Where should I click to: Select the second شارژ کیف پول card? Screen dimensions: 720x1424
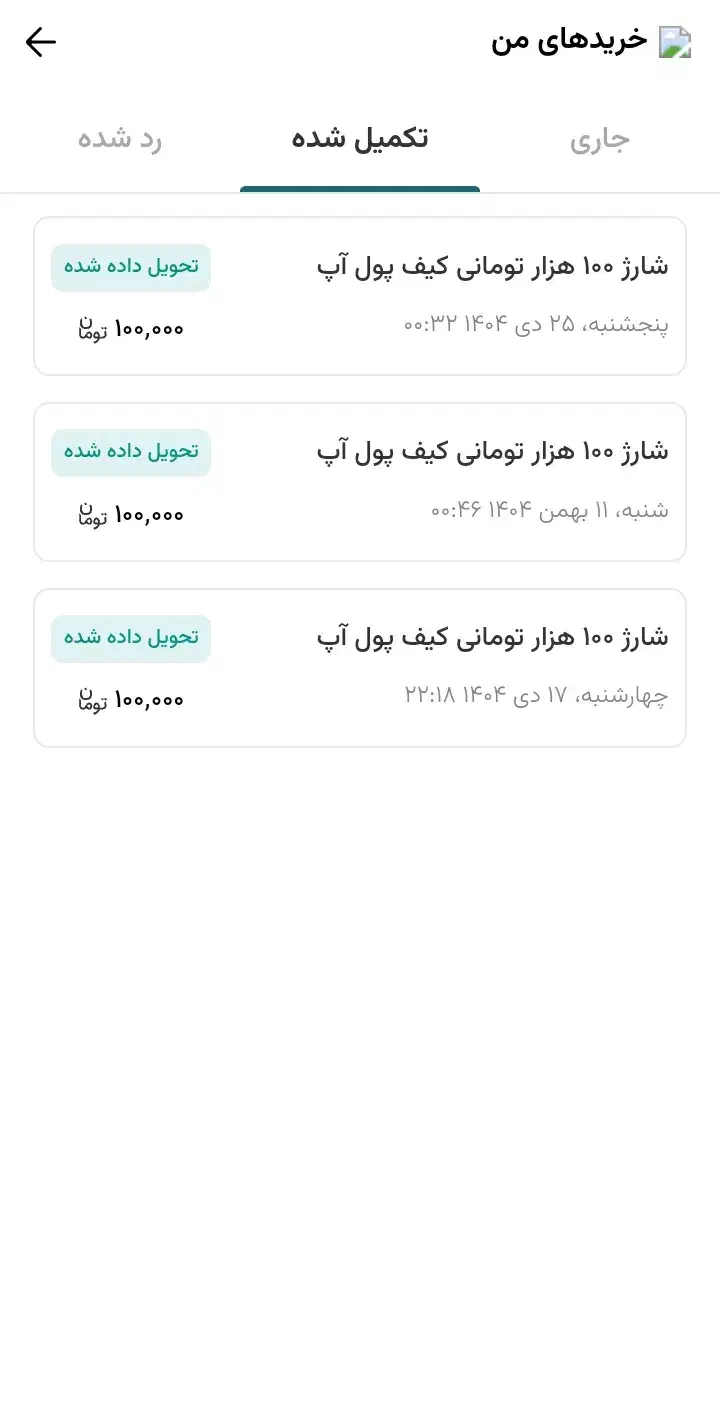point(360,480)
